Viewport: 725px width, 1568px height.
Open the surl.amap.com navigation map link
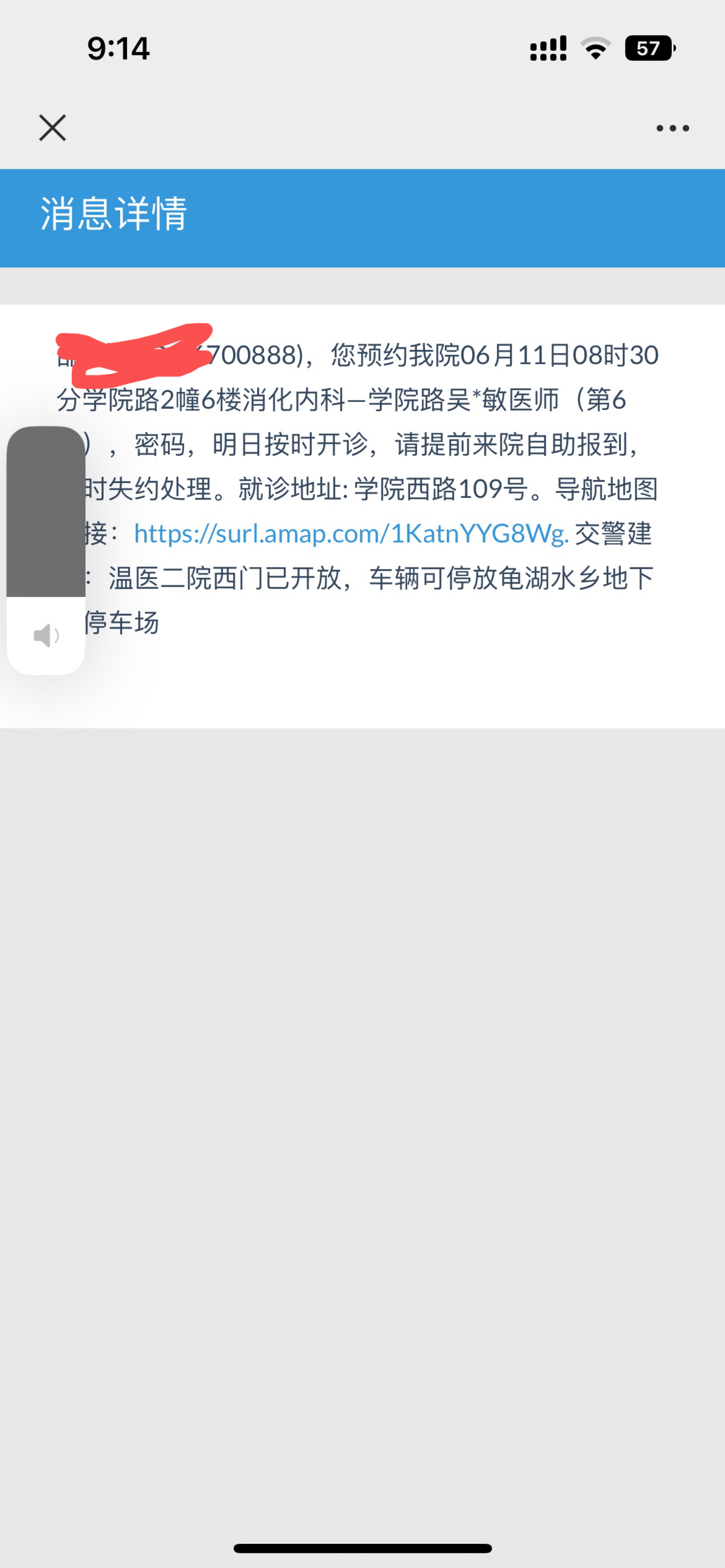pyautogui.click(x=351, y=534)
